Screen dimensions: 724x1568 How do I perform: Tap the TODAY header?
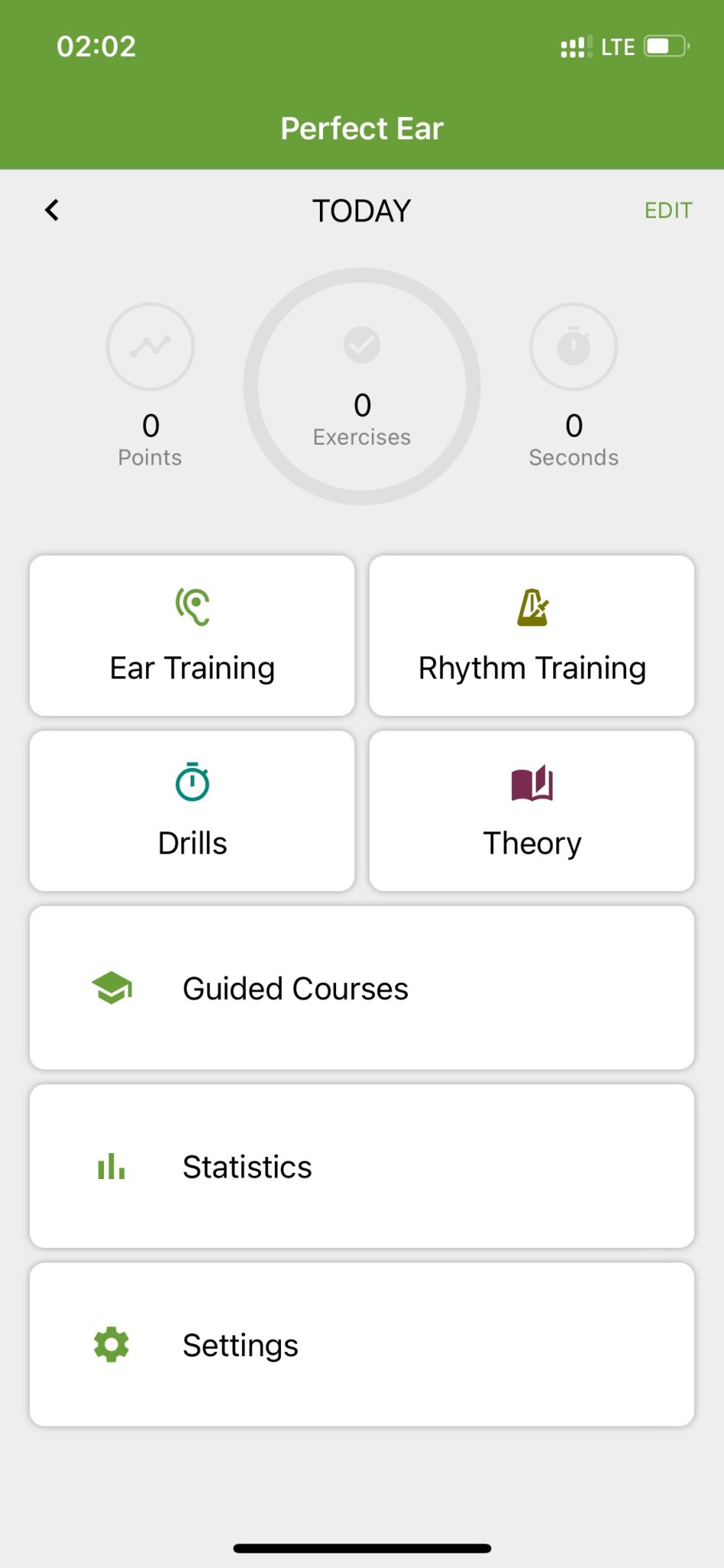click(360, 210)
